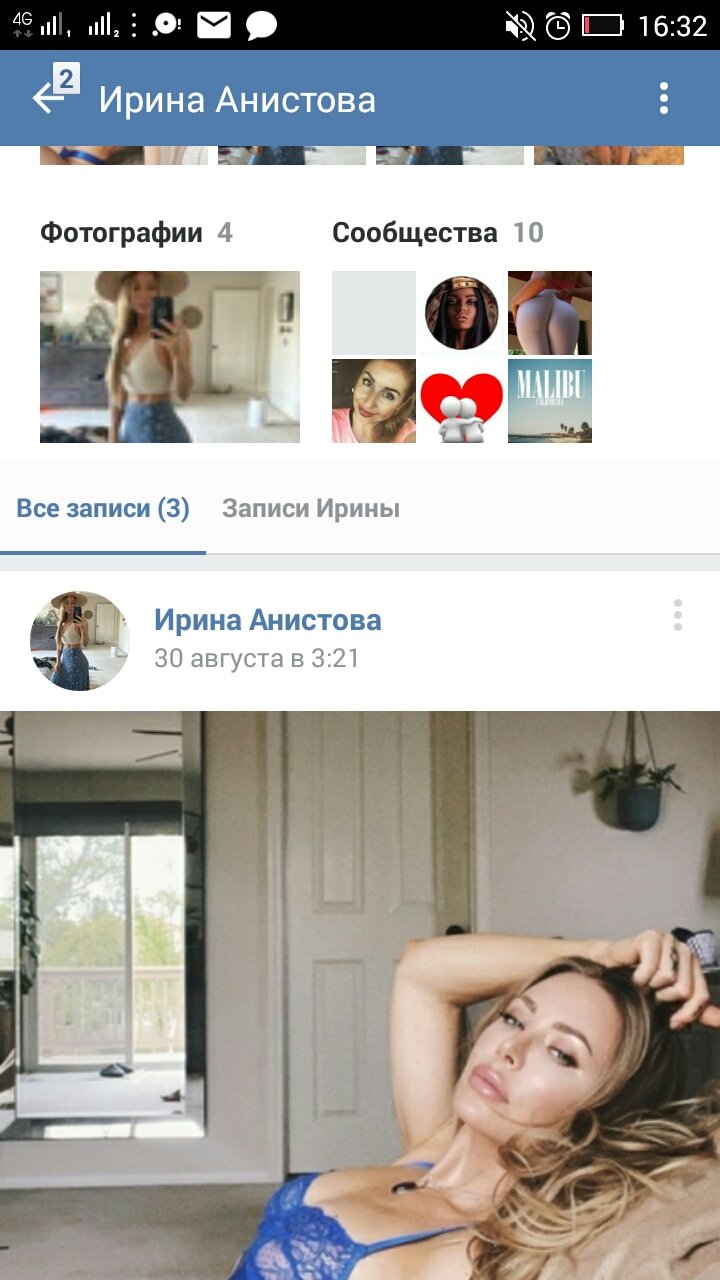Viewport: 720px width, 1280px height.
Task: Open the options menu on Irina's post
Action: (x=678, y=618)
